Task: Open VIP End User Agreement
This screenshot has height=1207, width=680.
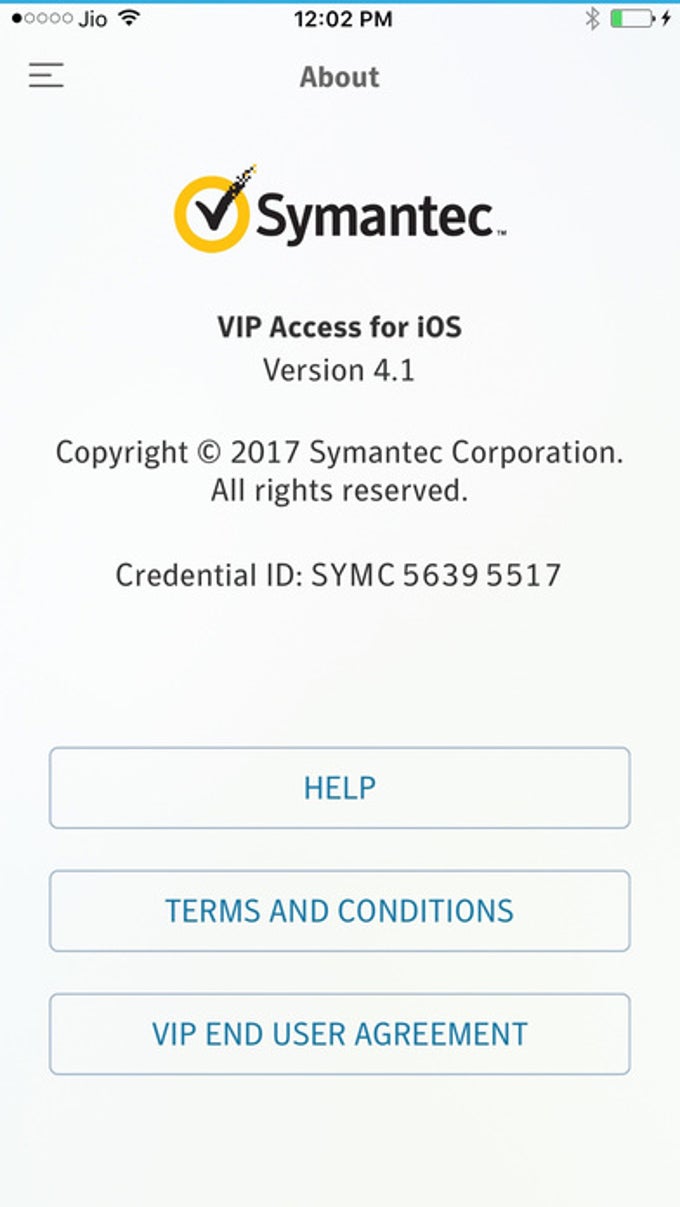Action: click(339, 1034)
